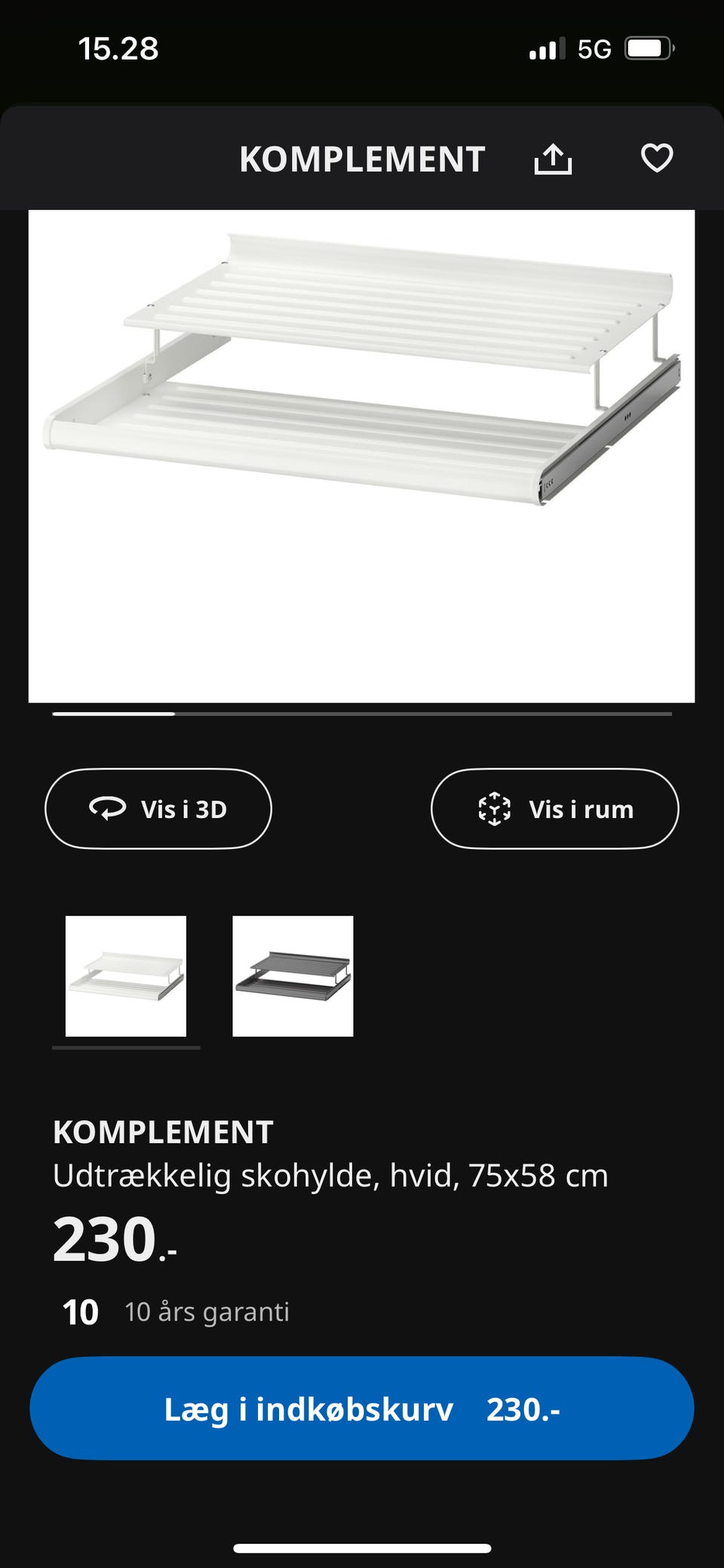
Task: Tap the share icon beside KOMPLEMENT title
Action: [554, 159]
